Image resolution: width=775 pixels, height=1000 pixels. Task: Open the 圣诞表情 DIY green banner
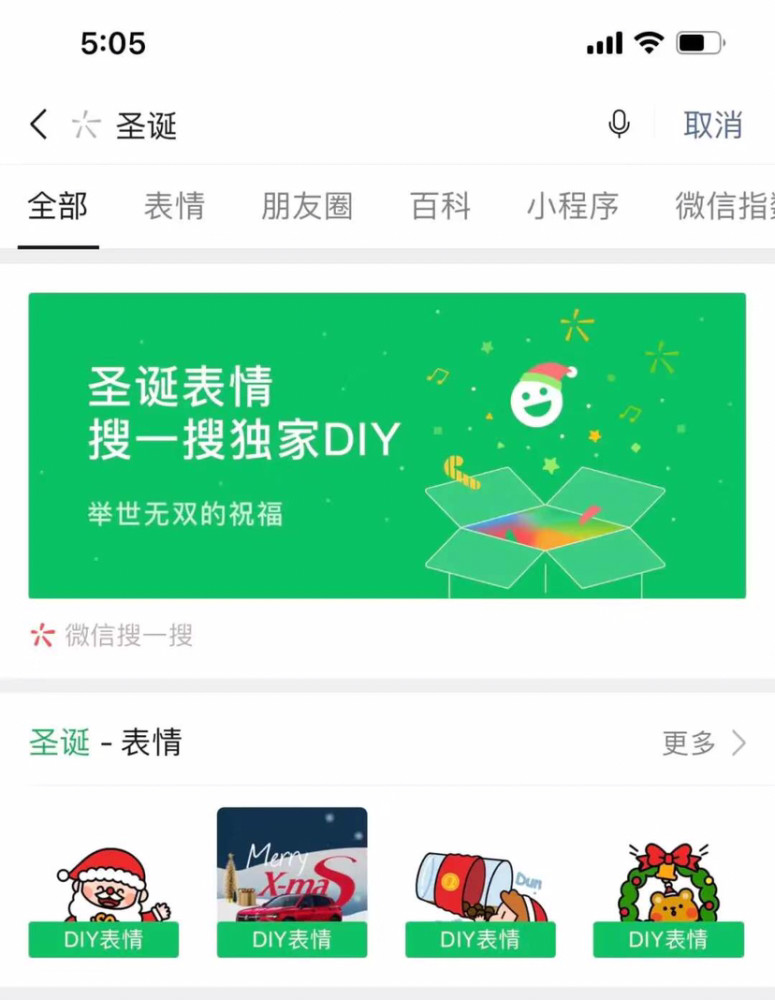[387, 445]
